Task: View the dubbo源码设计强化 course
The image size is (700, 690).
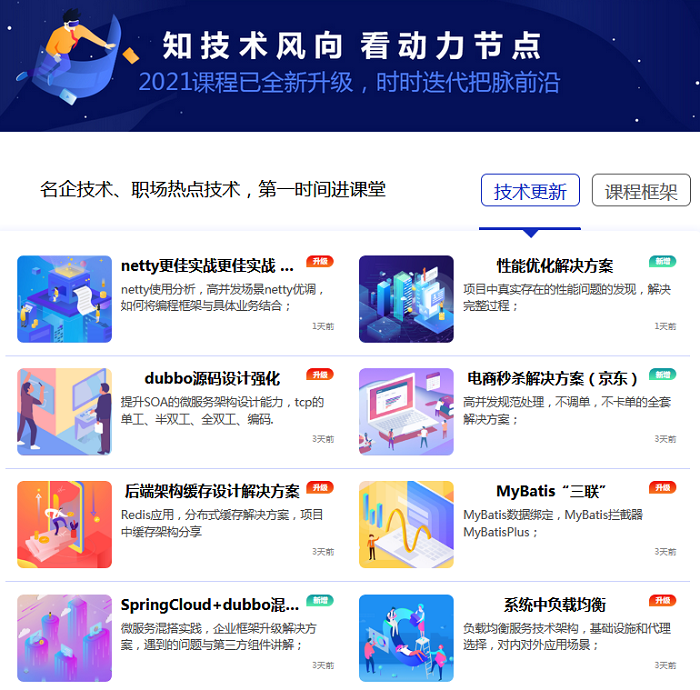Action: tap(212, 379)
